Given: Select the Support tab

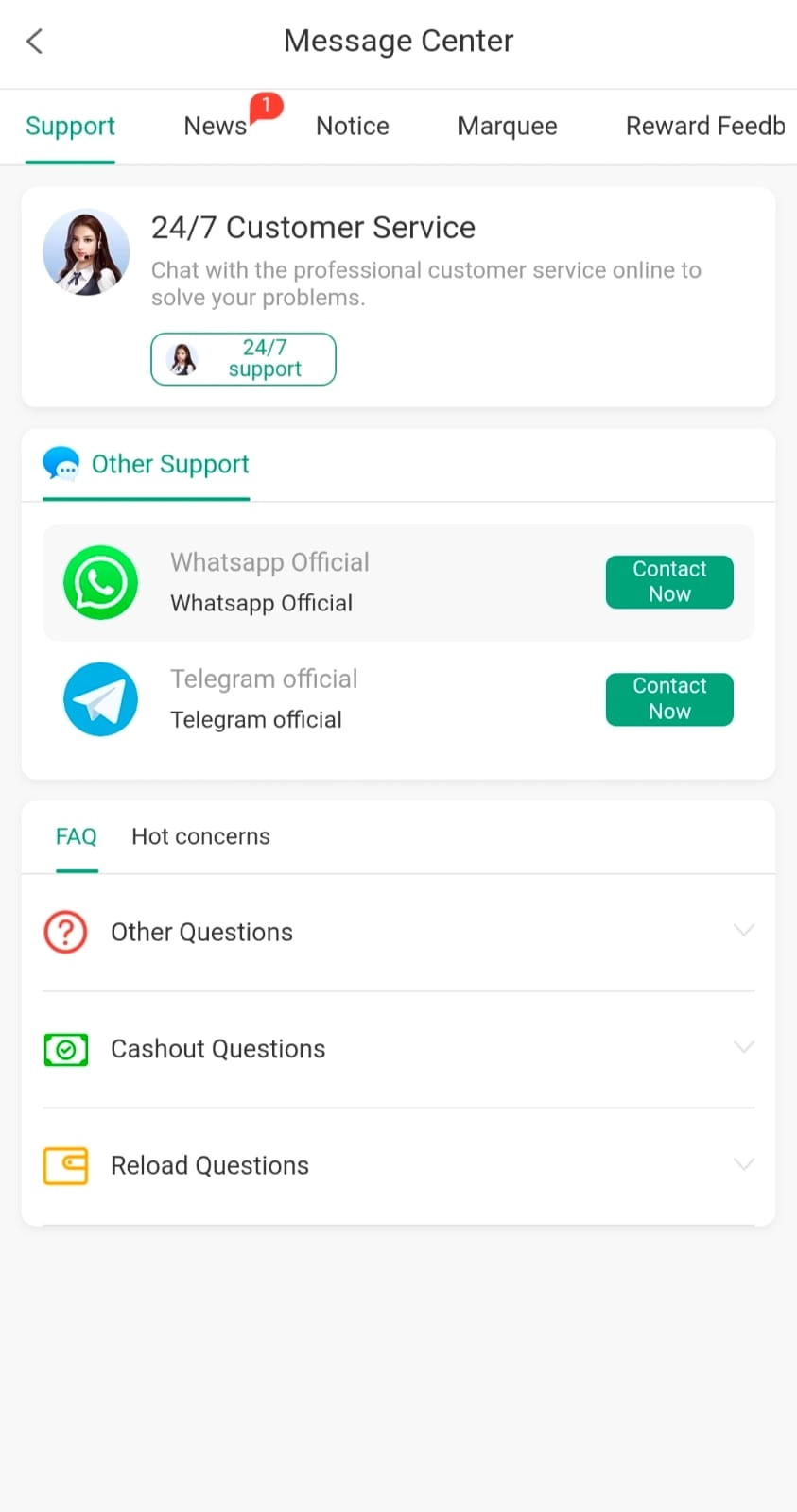Looking at the screenshot, I should pyautogui.click(x=70, y=126).
